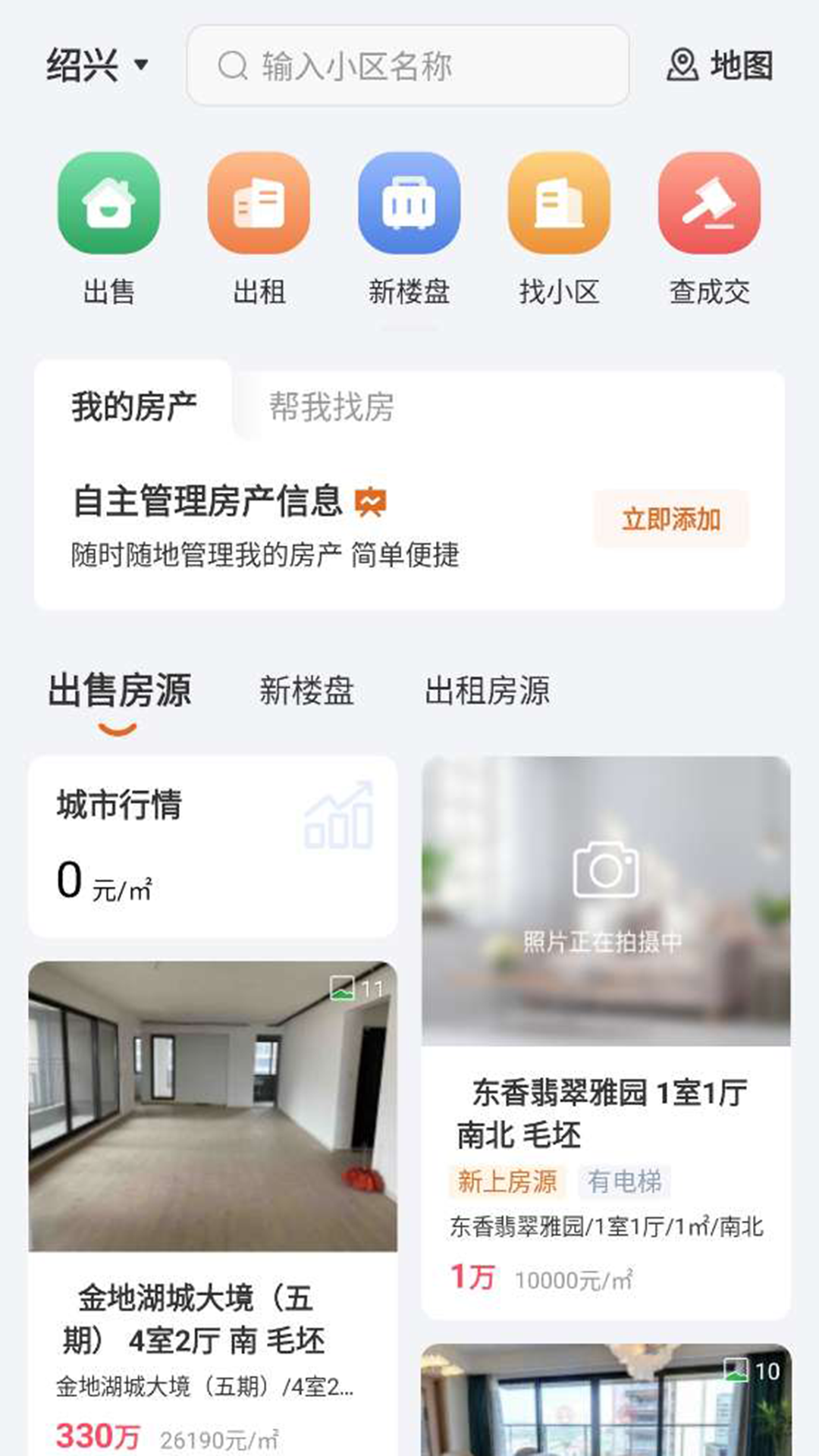
Task: Select the 找小区 building icon
Action: pyautogui.click(x=559, y=203)
